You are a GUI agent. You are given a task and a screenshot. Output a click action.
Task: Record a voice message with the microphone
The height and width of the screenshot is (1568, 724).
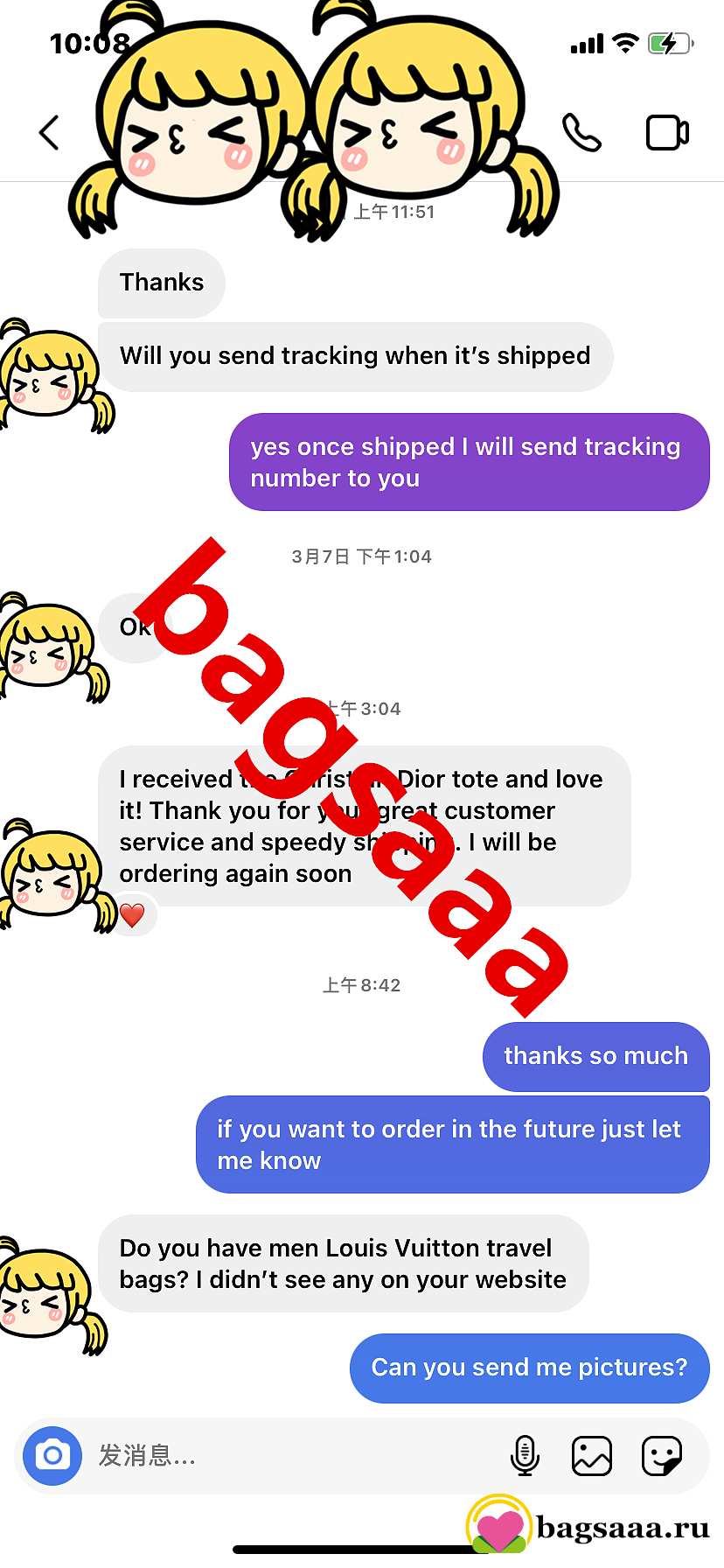tap(525, 1456)
